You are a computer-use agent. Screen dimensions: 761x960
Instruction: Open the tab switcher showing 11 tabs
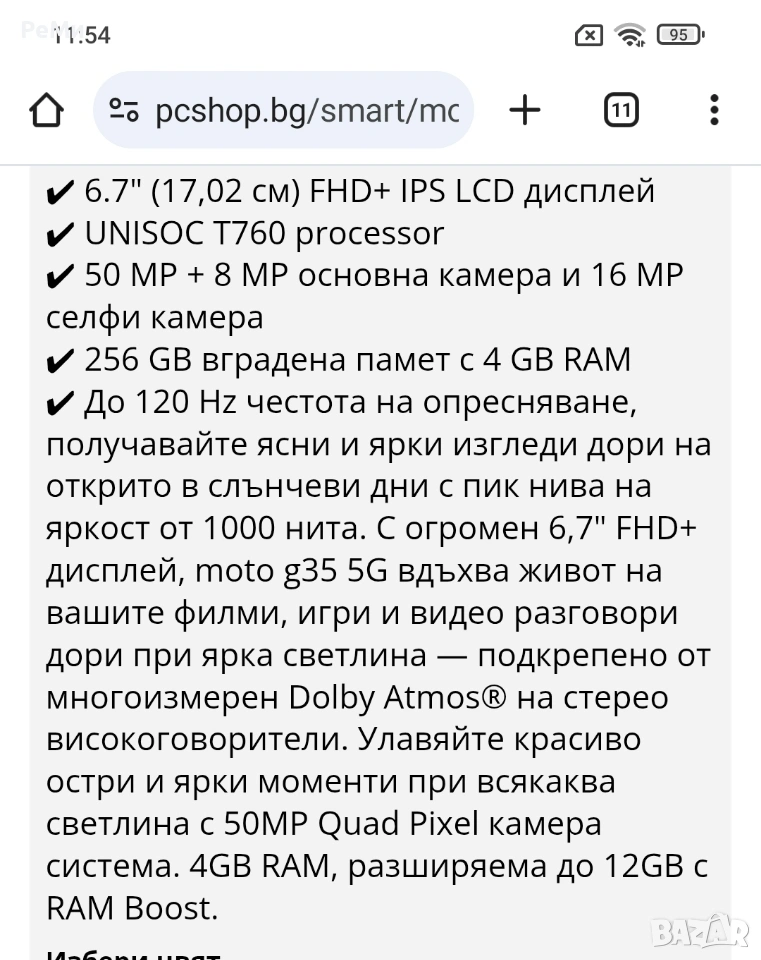[x=621, y=111]
